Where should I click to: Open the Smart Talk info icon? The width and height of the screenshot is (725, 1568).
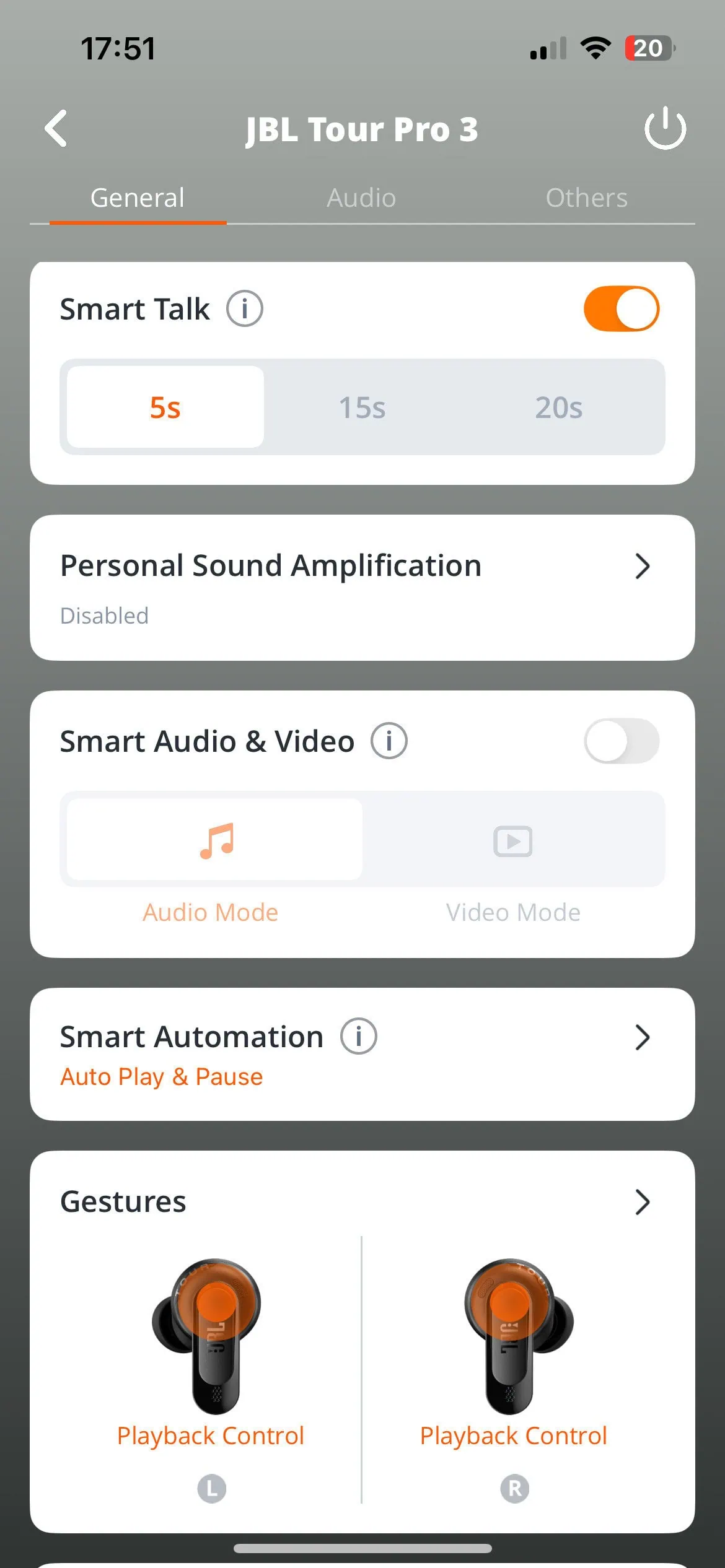click(x=244, y=308)
